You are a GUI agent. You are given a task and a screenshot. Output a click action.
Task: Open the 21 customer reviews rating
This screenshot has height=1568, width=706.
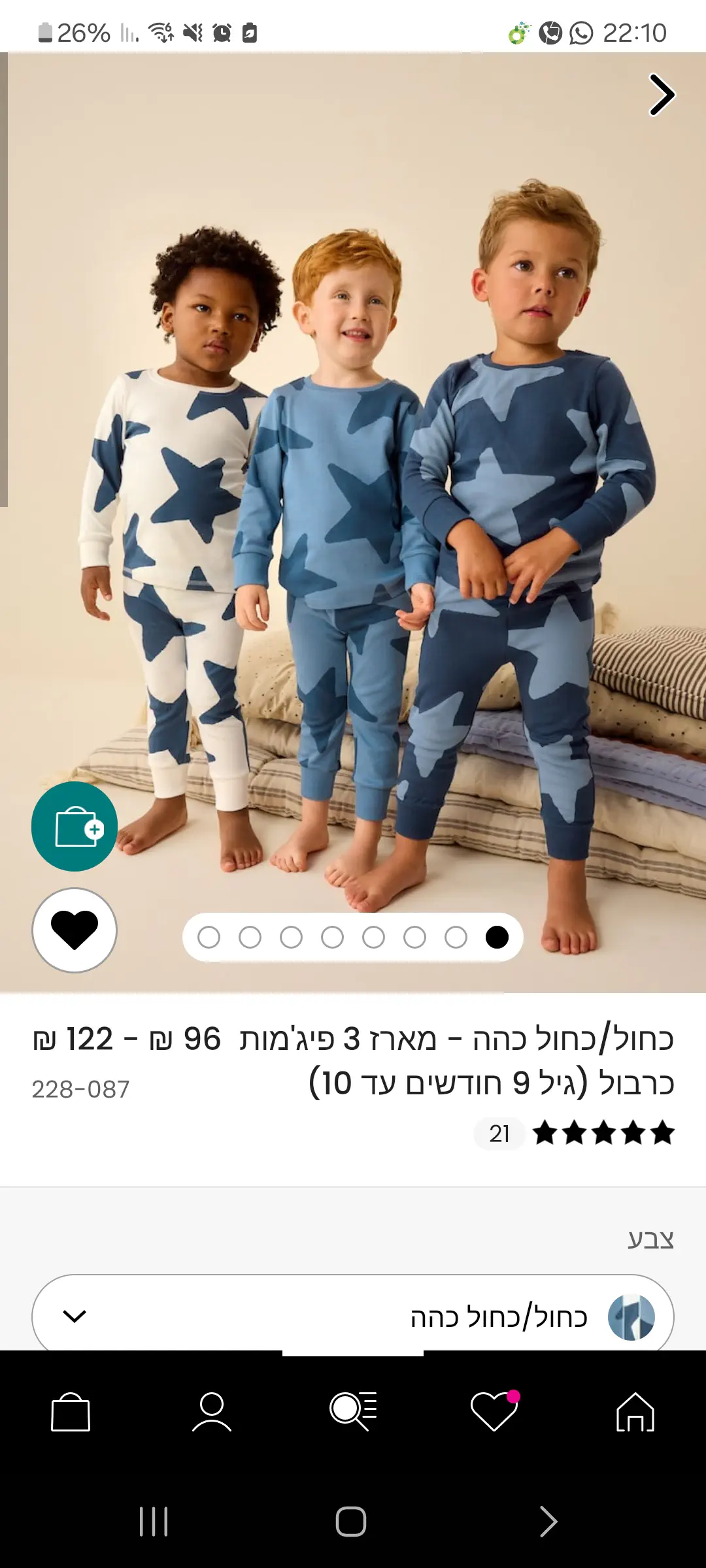(575, 1134)
